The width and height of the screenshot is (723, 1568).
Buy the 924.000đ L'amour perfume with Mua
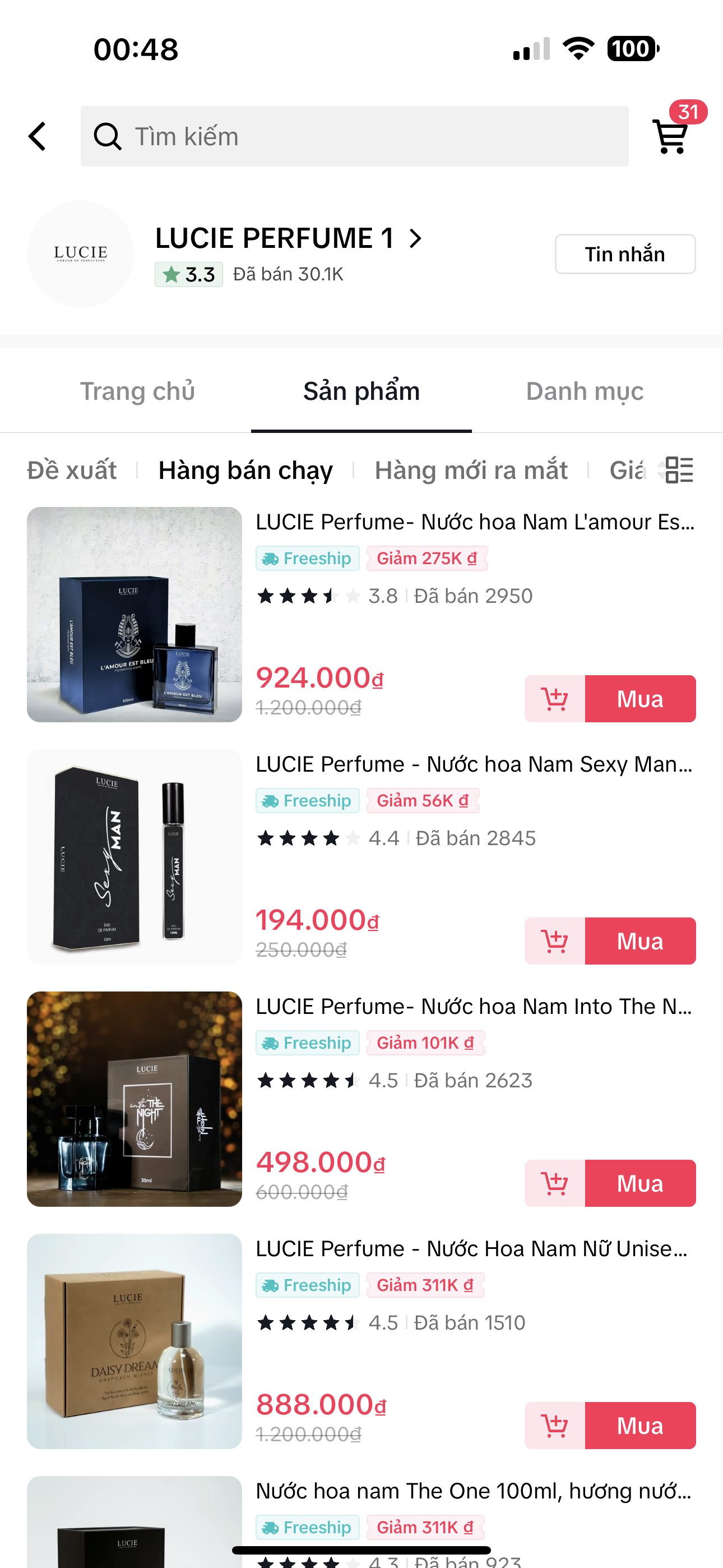[639, 699]
